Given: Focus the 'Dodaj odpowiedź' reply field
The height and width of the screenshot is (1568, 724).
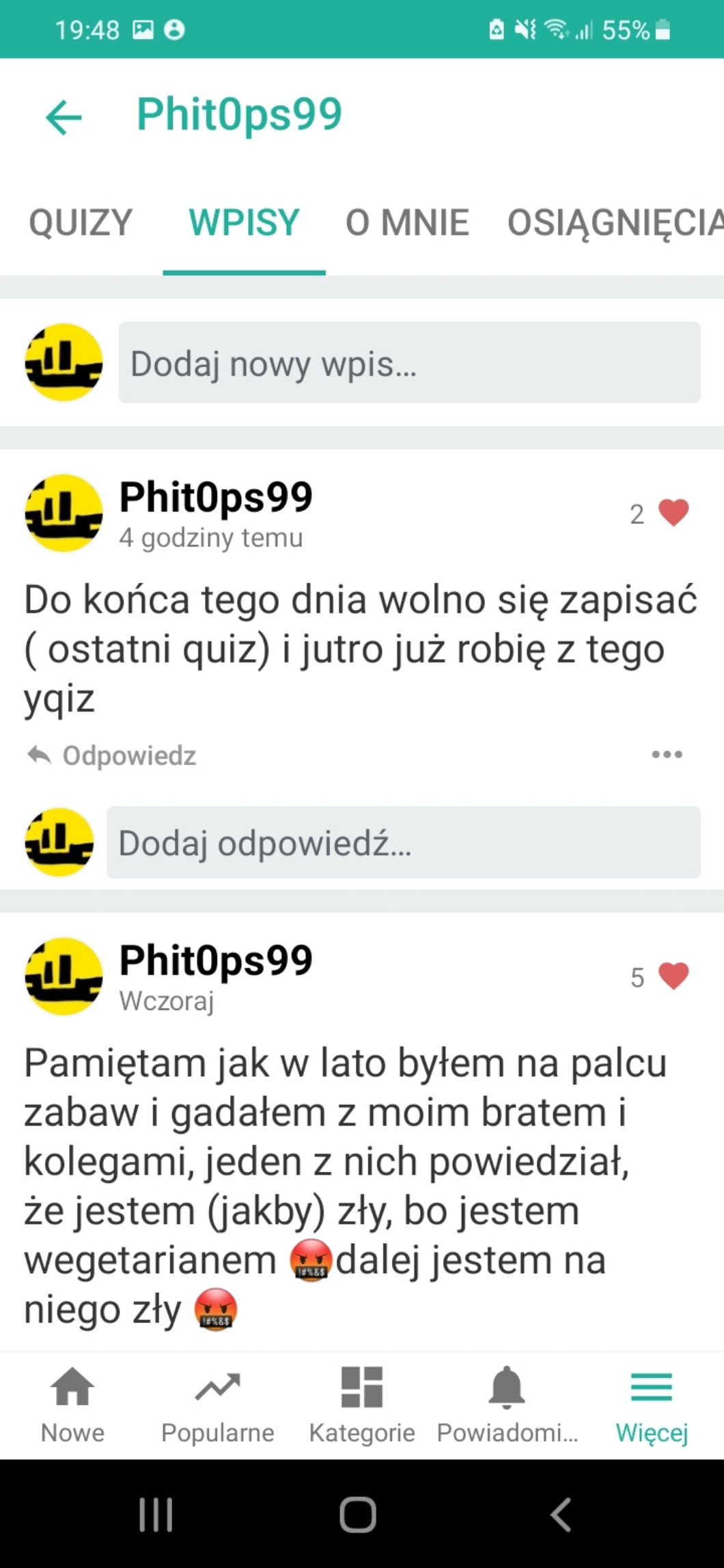Looking at the screenshot, I should (403, 843).
